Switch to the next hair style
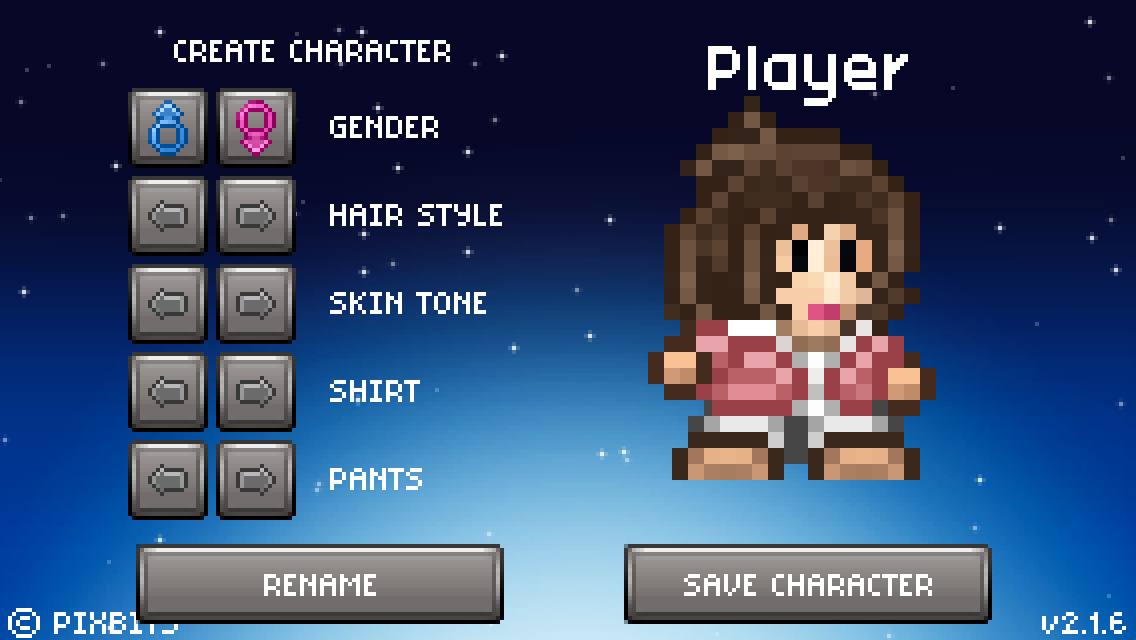 (x=256, y=215)
